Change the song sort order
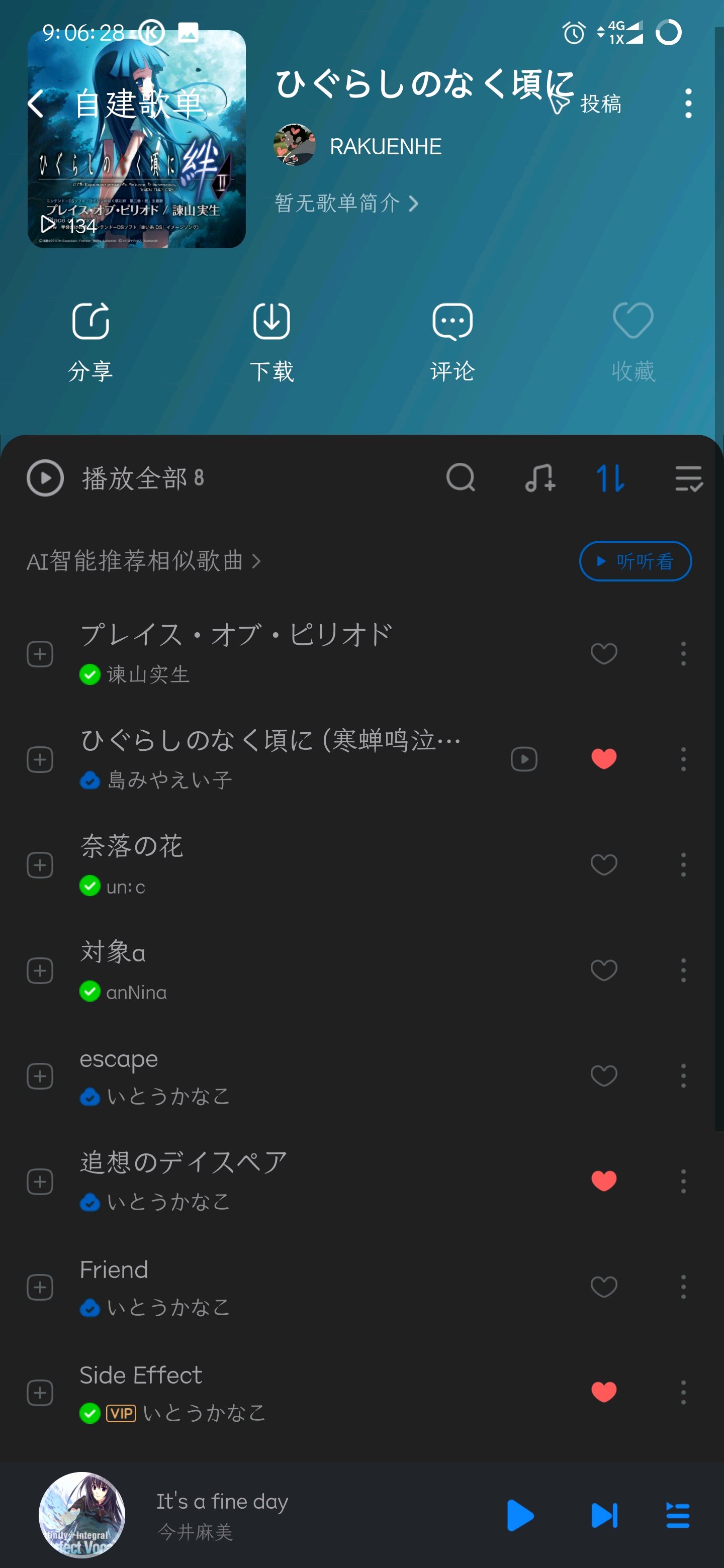 (611, 477)
